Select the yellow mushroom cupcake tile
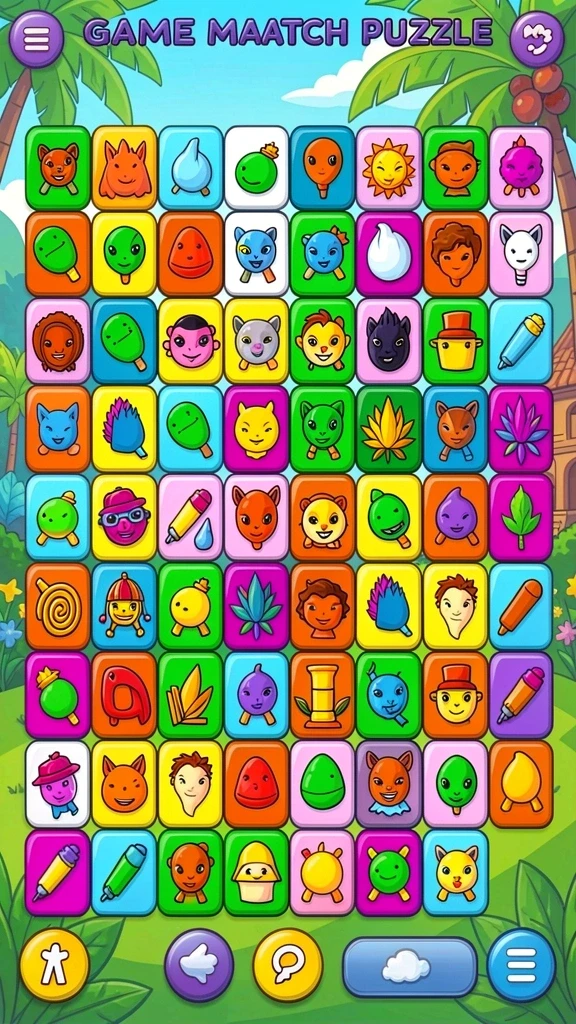 [256, 872]
